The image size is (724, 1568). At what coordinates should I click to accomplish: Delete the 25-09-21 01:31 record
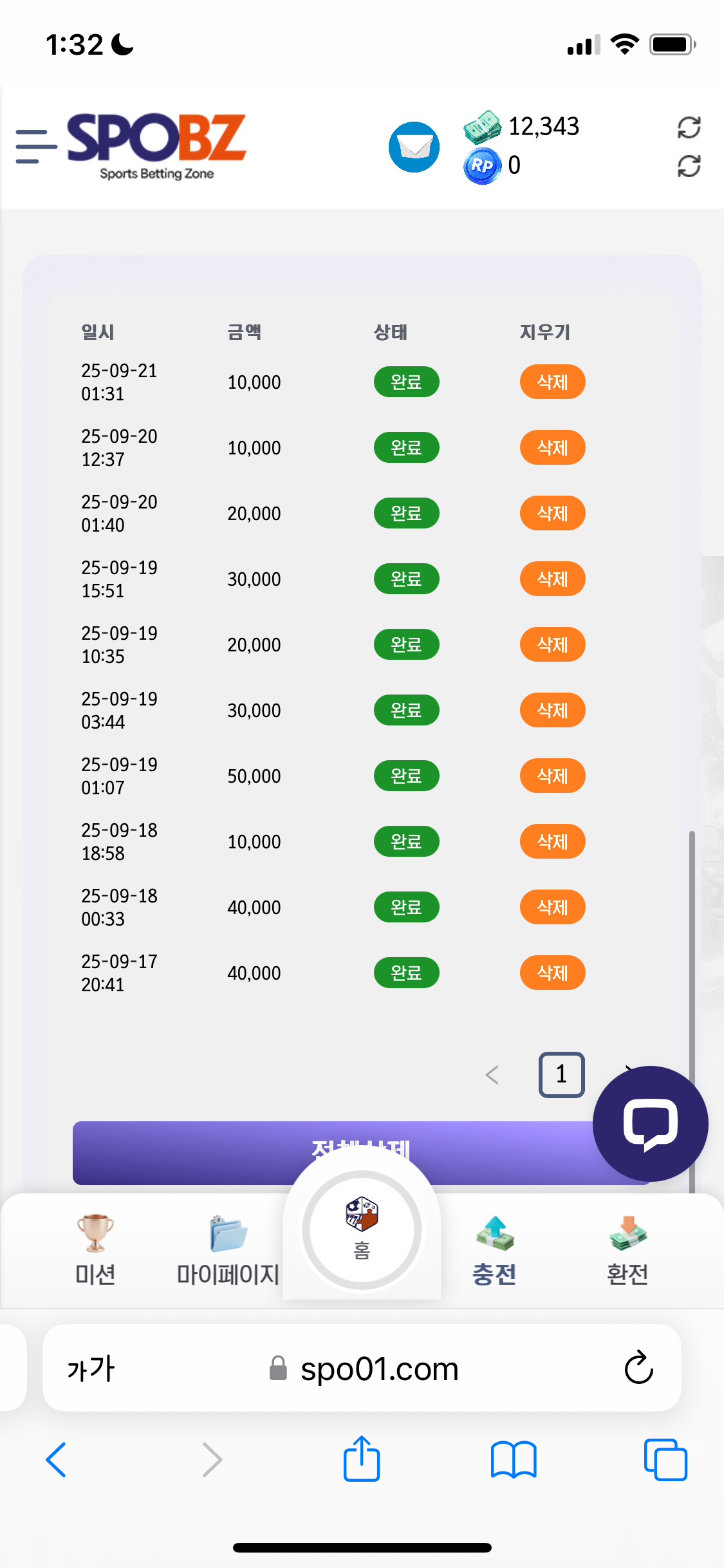552,382
